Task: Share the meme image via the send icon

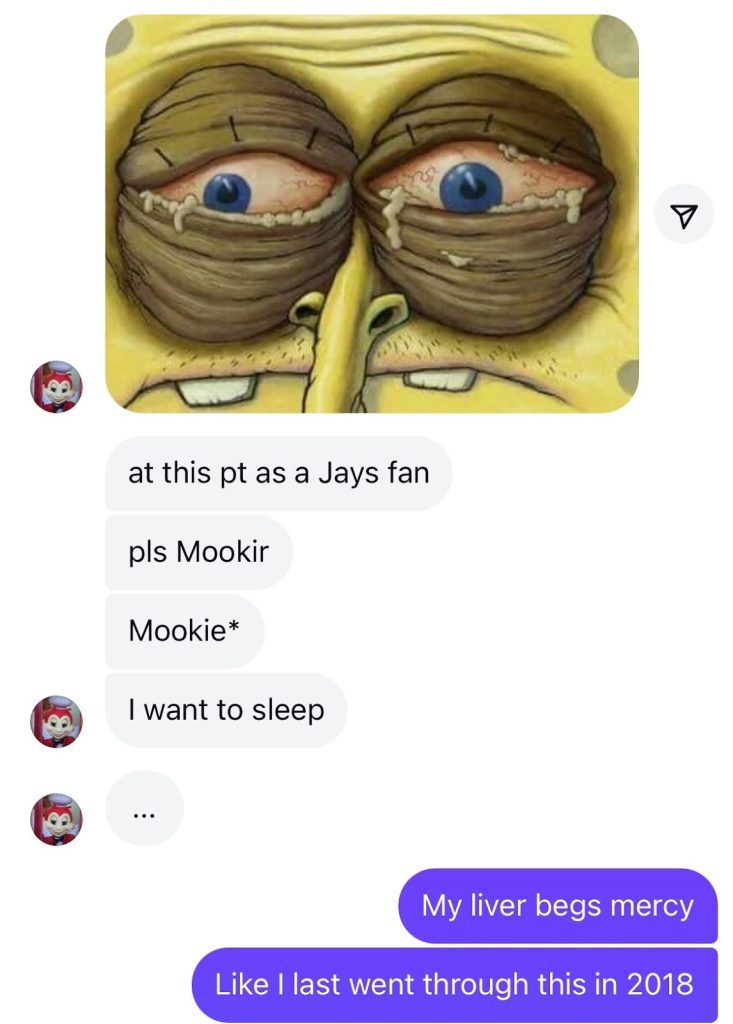Action: click(x=683, y=214)
